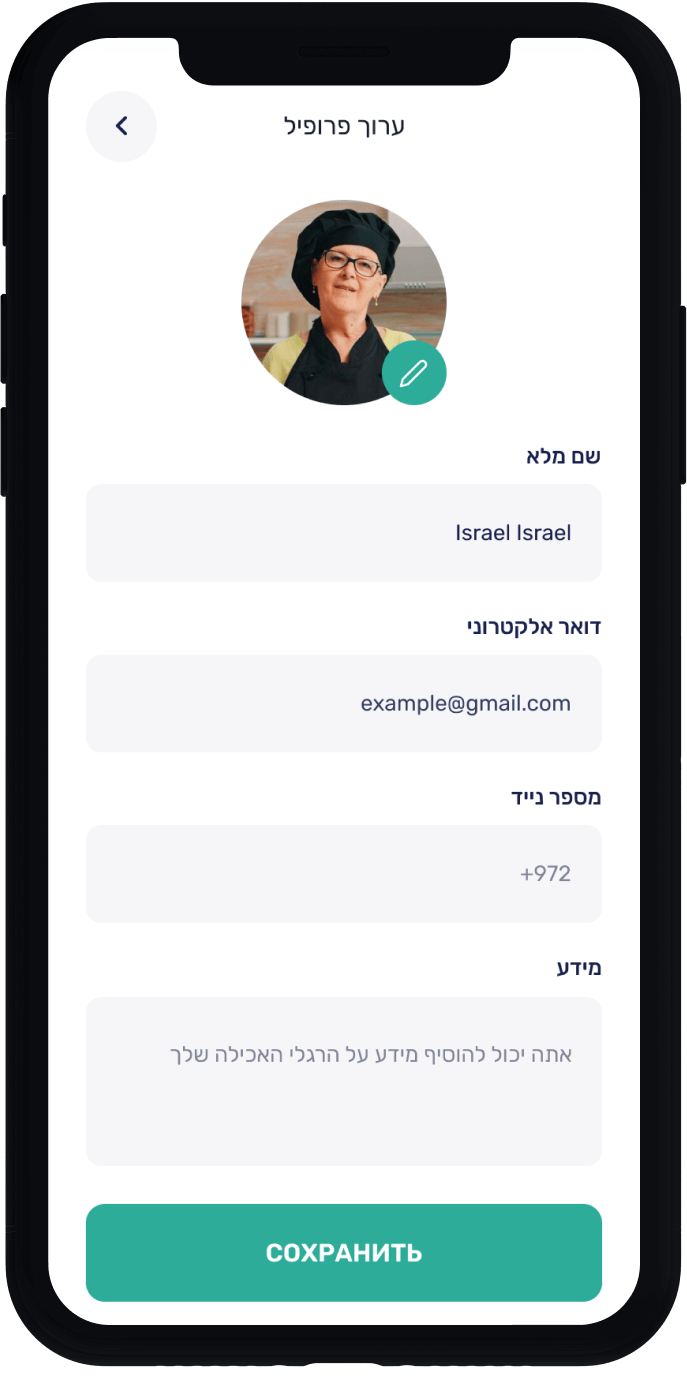Select the email field showing example@gmail.com
The image size is (687, 1377).
point(343,703)
